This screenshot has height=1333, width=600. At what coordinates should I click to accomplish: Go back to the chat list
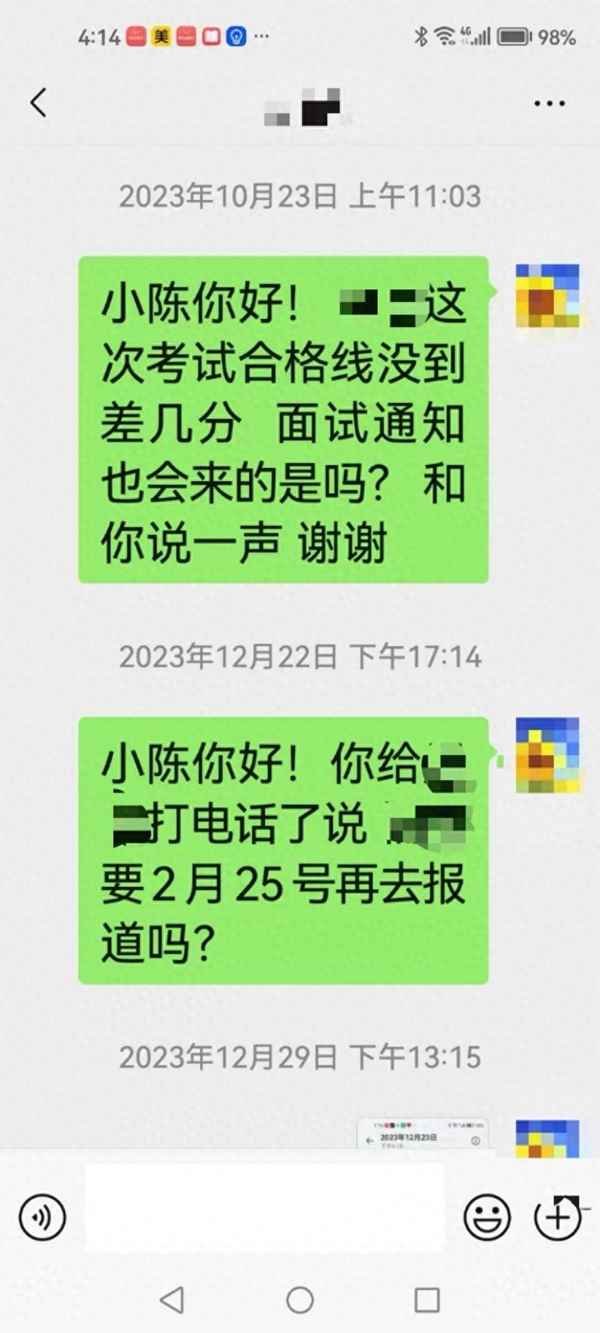coord(39,102)
